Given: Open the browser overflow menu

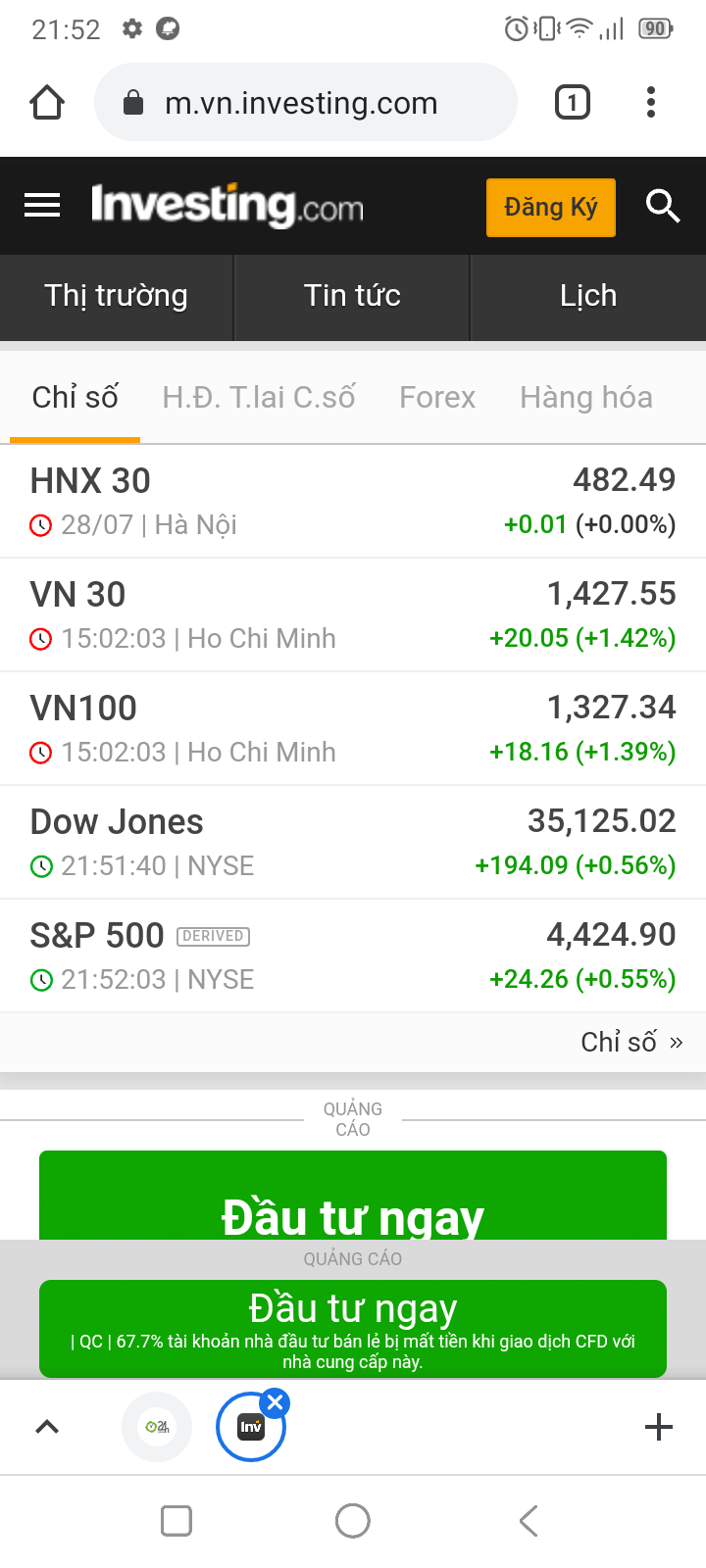Looking at the screenshot, I should pyautogui.click(x=651, y=103).
